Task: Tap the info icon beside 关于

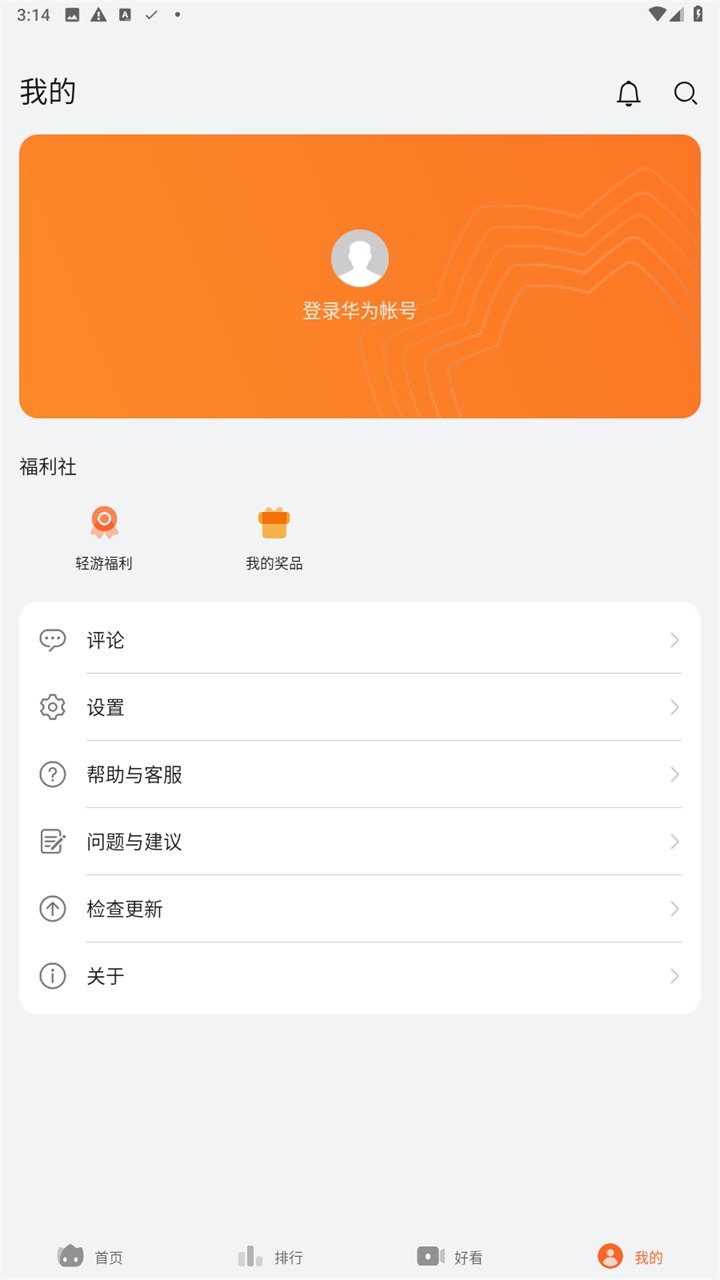Action: tap(52, 975)
